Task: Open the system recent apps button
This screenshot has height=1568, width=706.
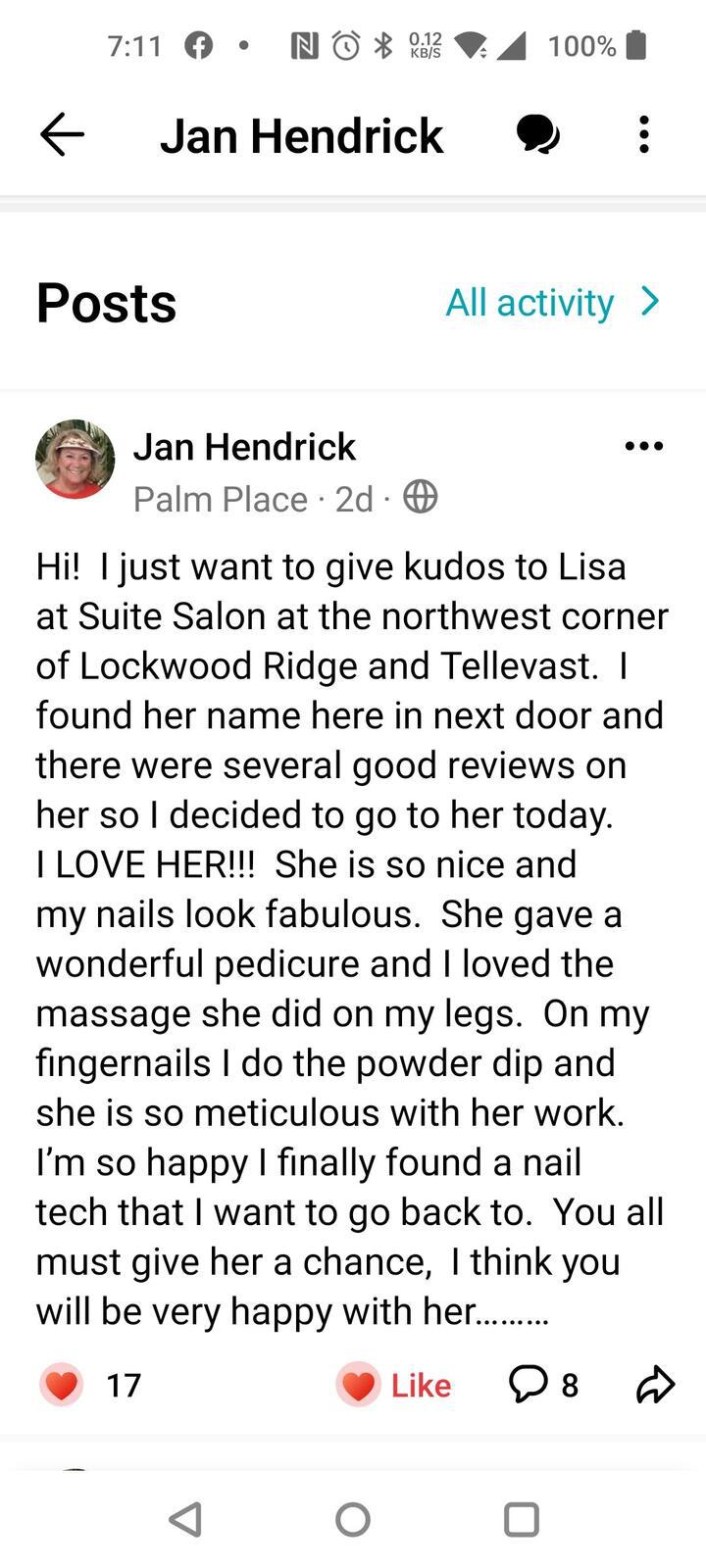Action: 521,1519
